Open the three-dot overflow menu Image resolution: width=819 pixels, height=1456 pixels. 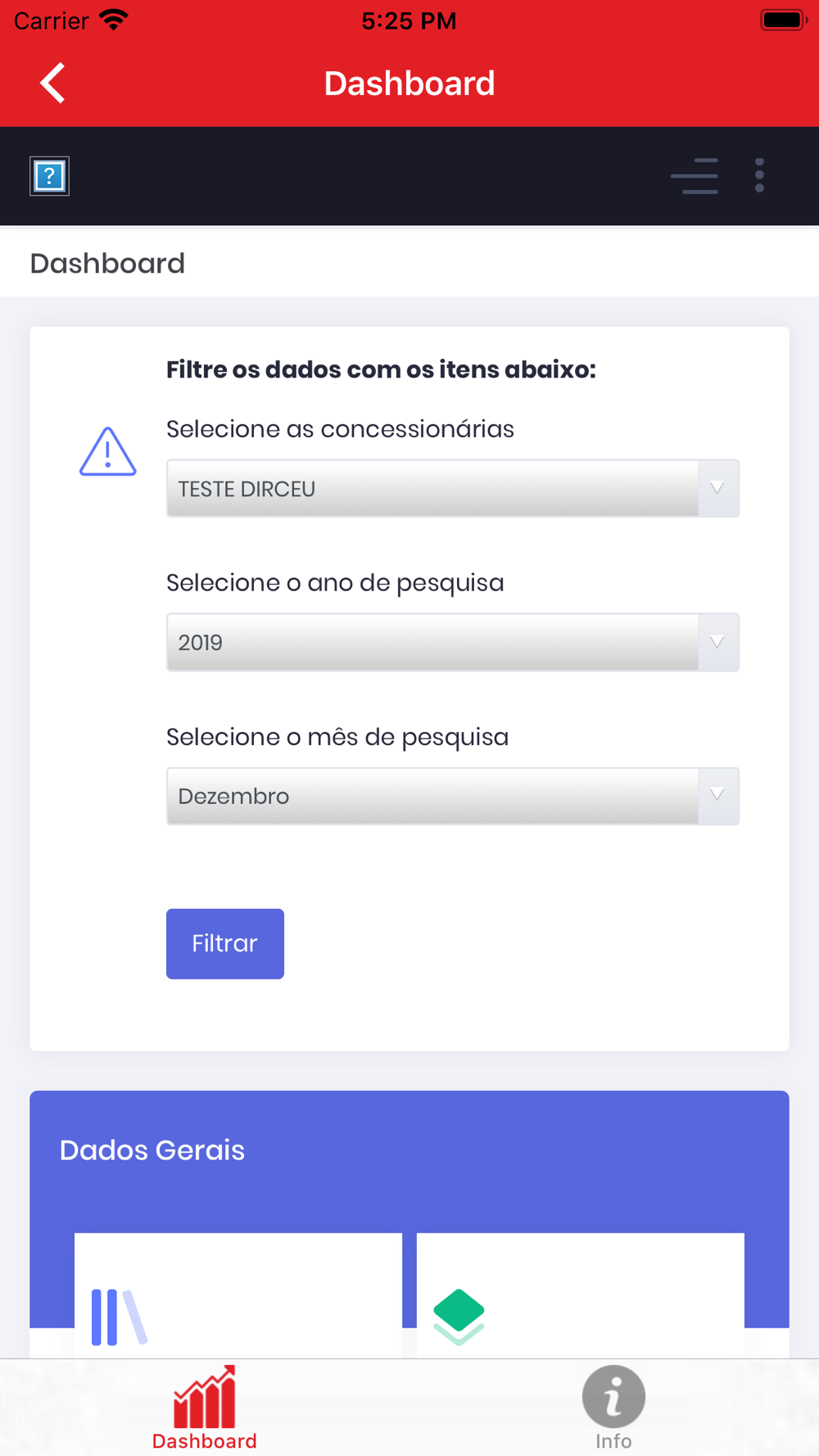[x=760, y=176]
